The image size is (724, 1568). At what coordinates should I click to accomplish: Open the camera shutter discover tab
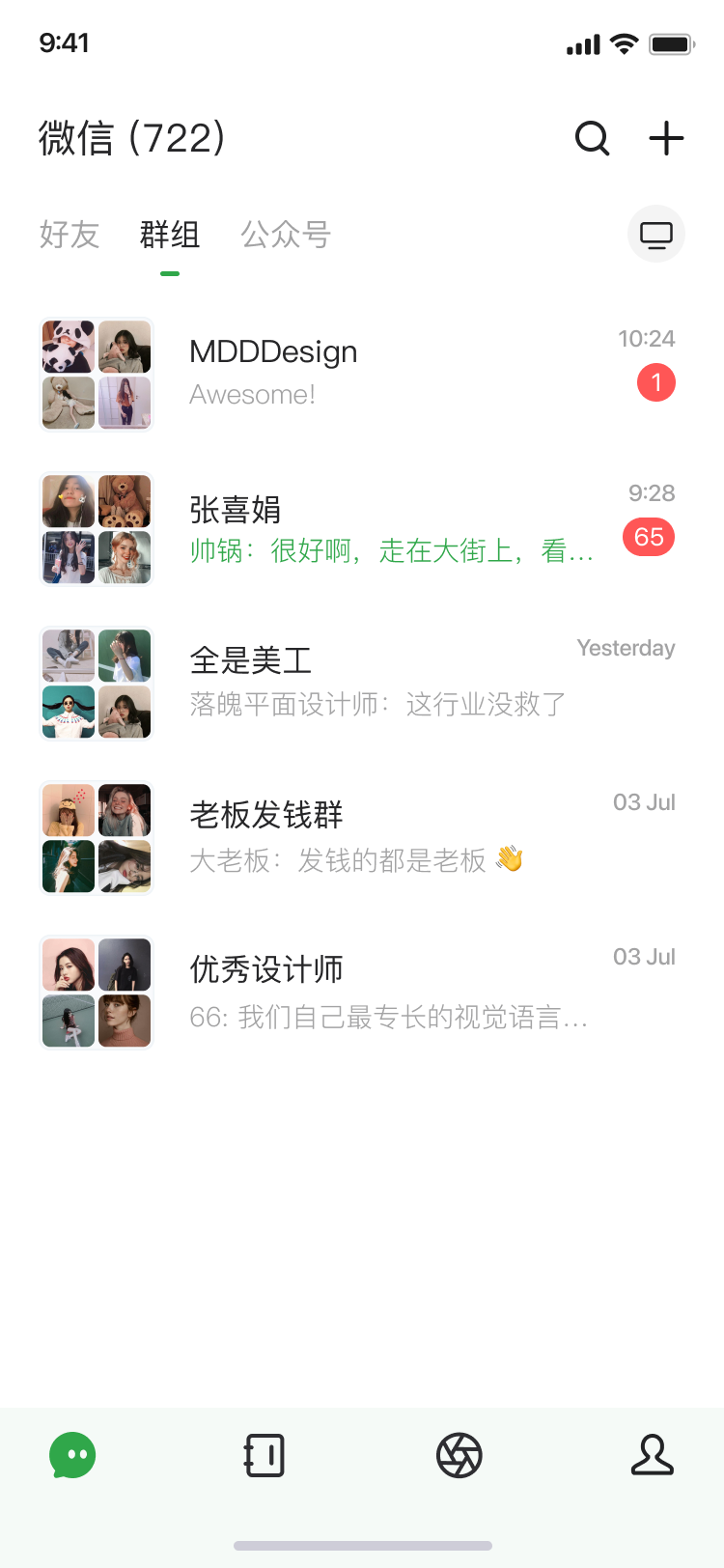[x=459, y=1455]
